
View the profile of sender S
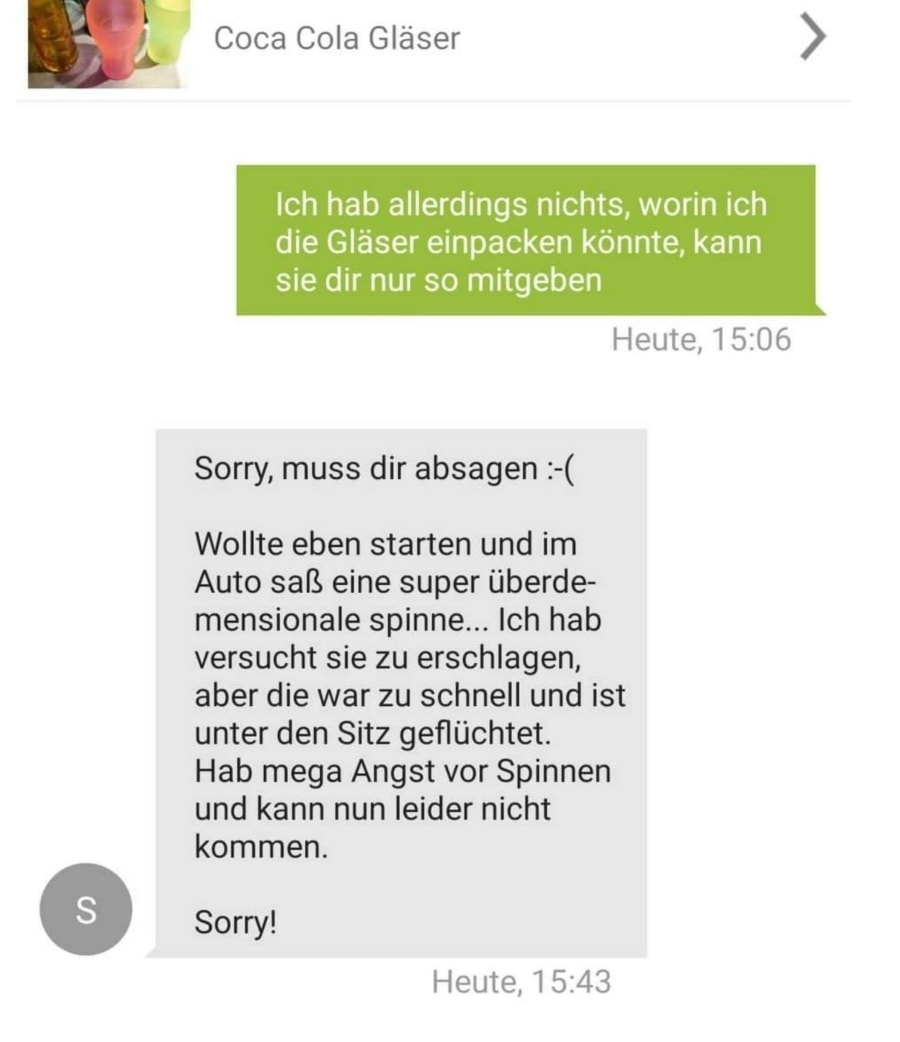86,909
